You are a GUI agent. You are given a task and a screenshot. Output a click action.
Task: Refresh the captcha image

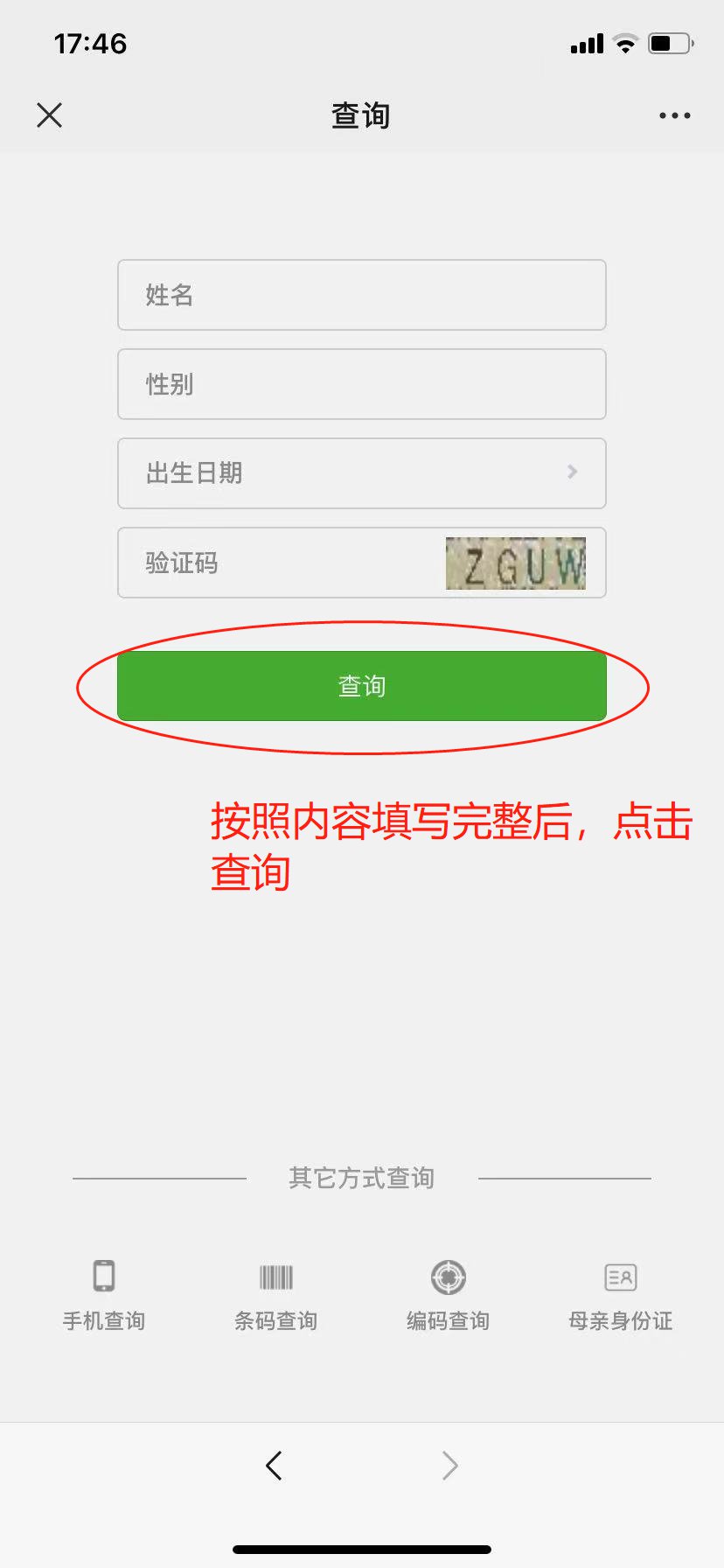tap(515, 563)
